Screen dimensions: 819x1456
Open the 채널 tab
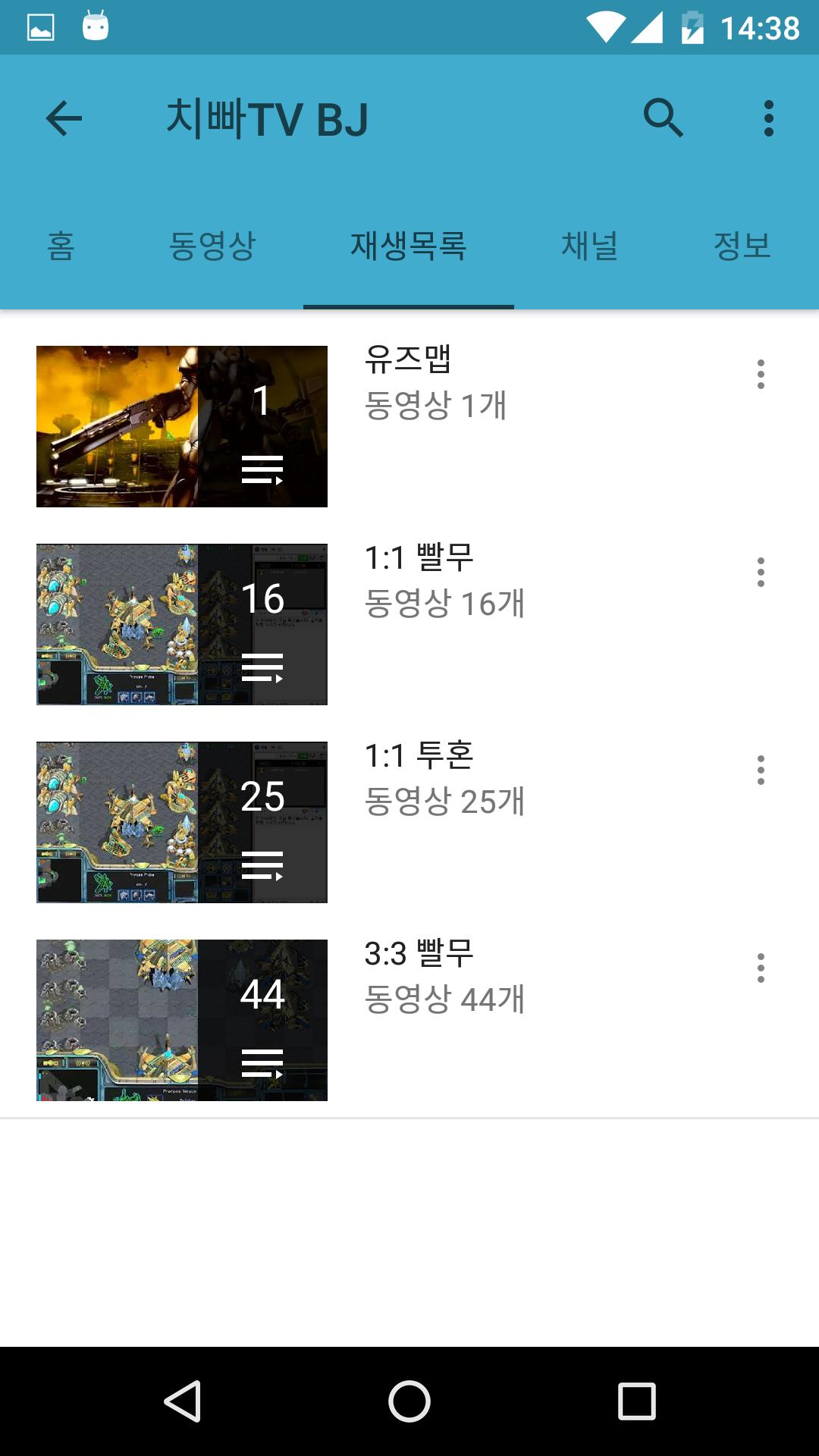pyautogui.click(x=589, y=246)
